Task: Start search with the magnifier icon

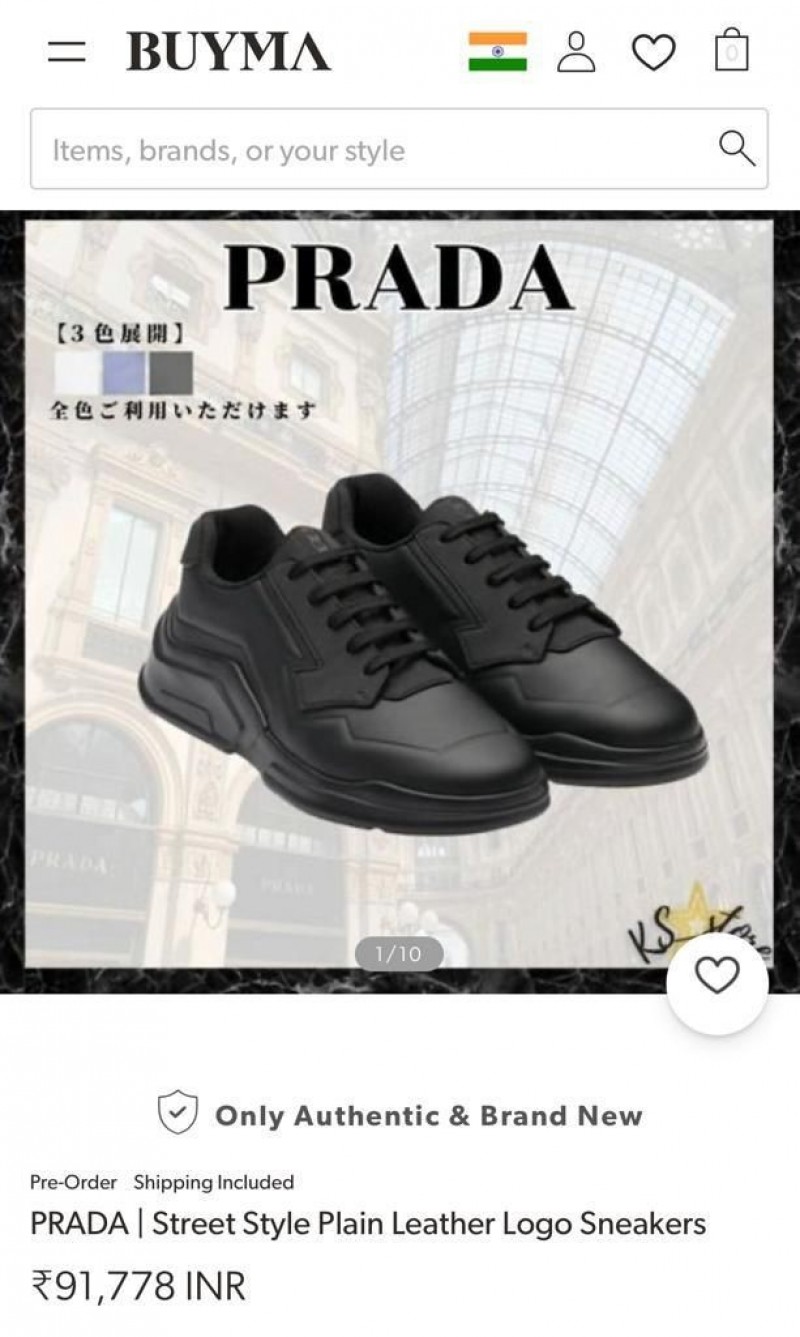Action: coord(737,148)
